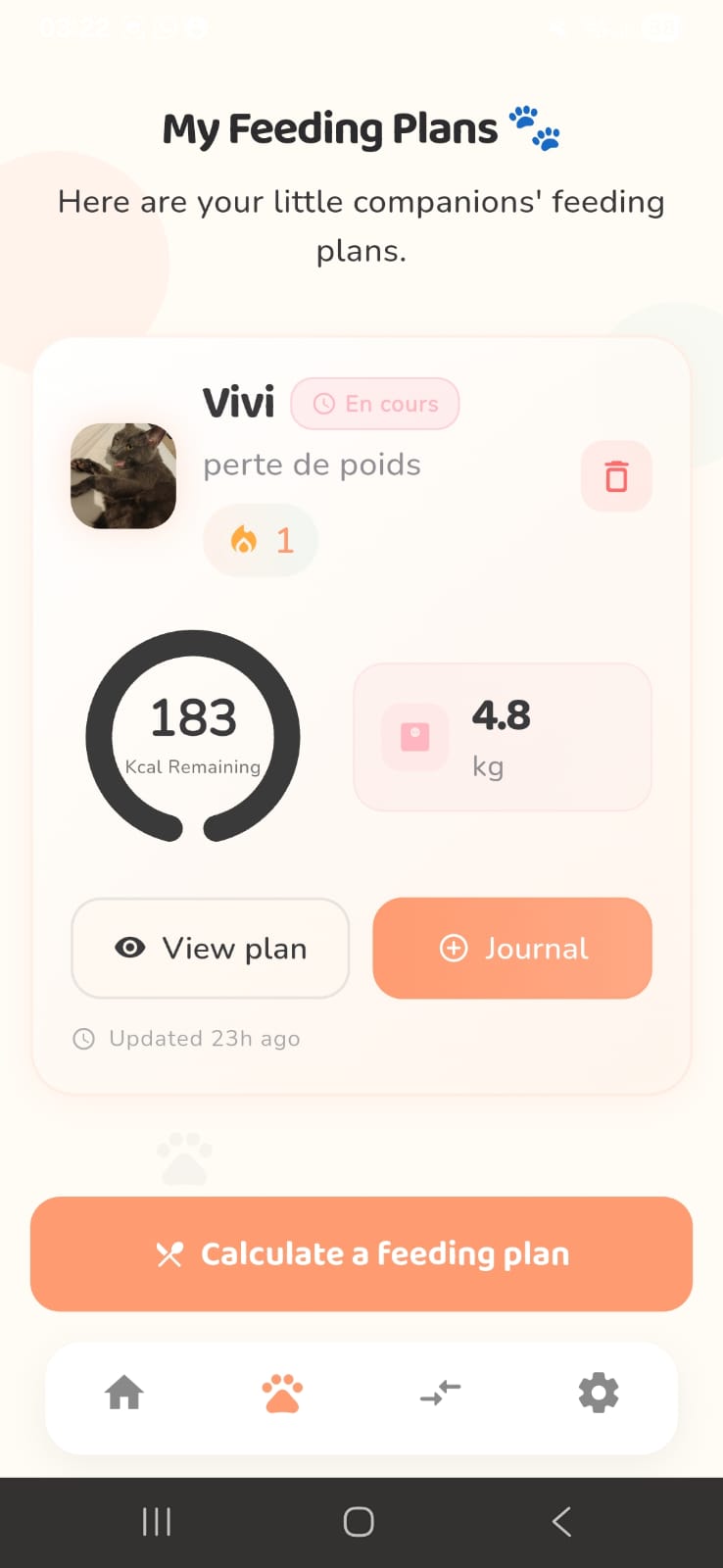This screenshot has width=723, height=1568.
Task: Go to the home tab
Action: pos(124,1393)
